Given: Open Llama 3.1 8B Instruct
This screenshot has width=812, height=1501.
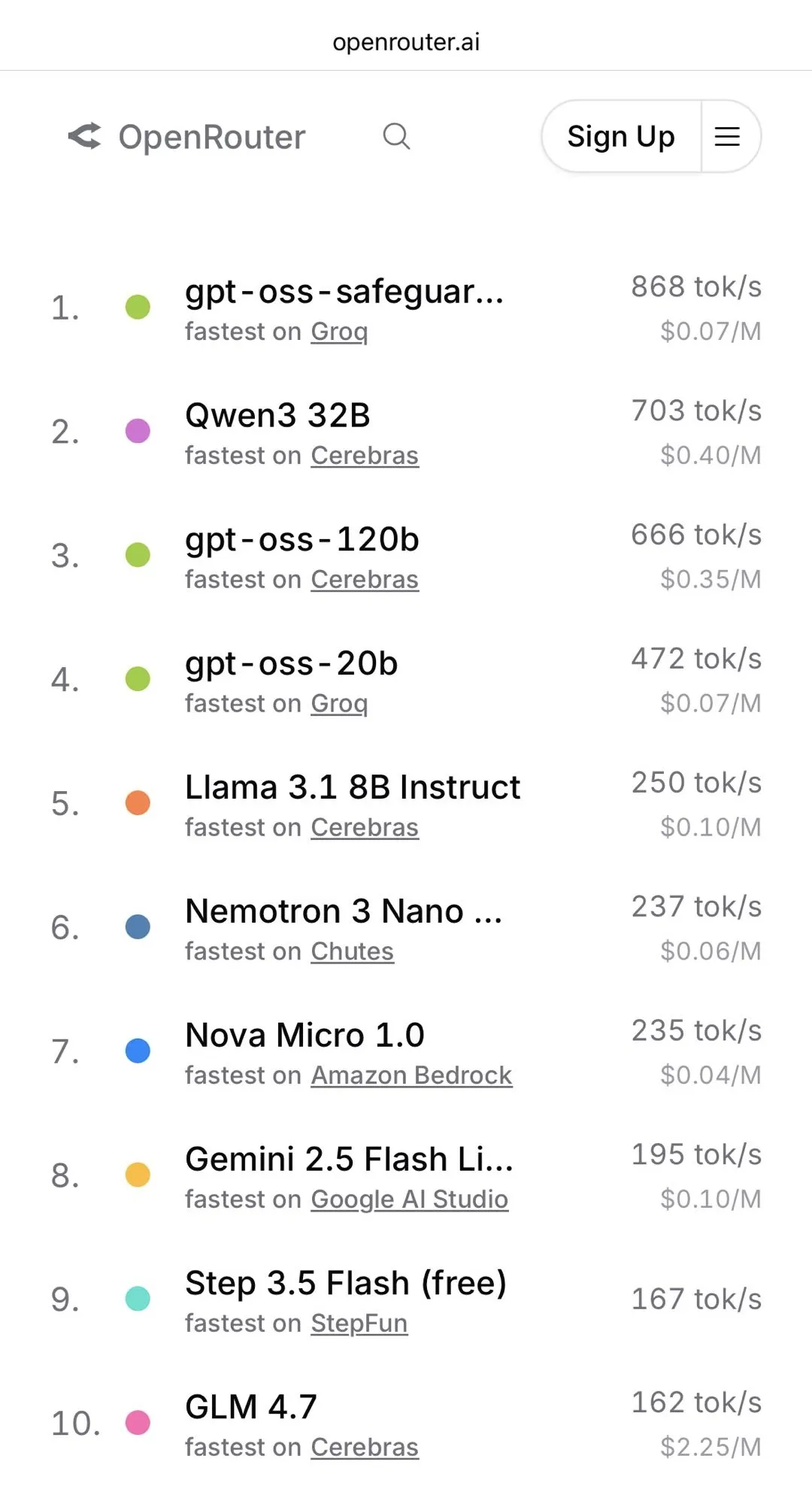Looking at the screenshot, I should 352,787.
